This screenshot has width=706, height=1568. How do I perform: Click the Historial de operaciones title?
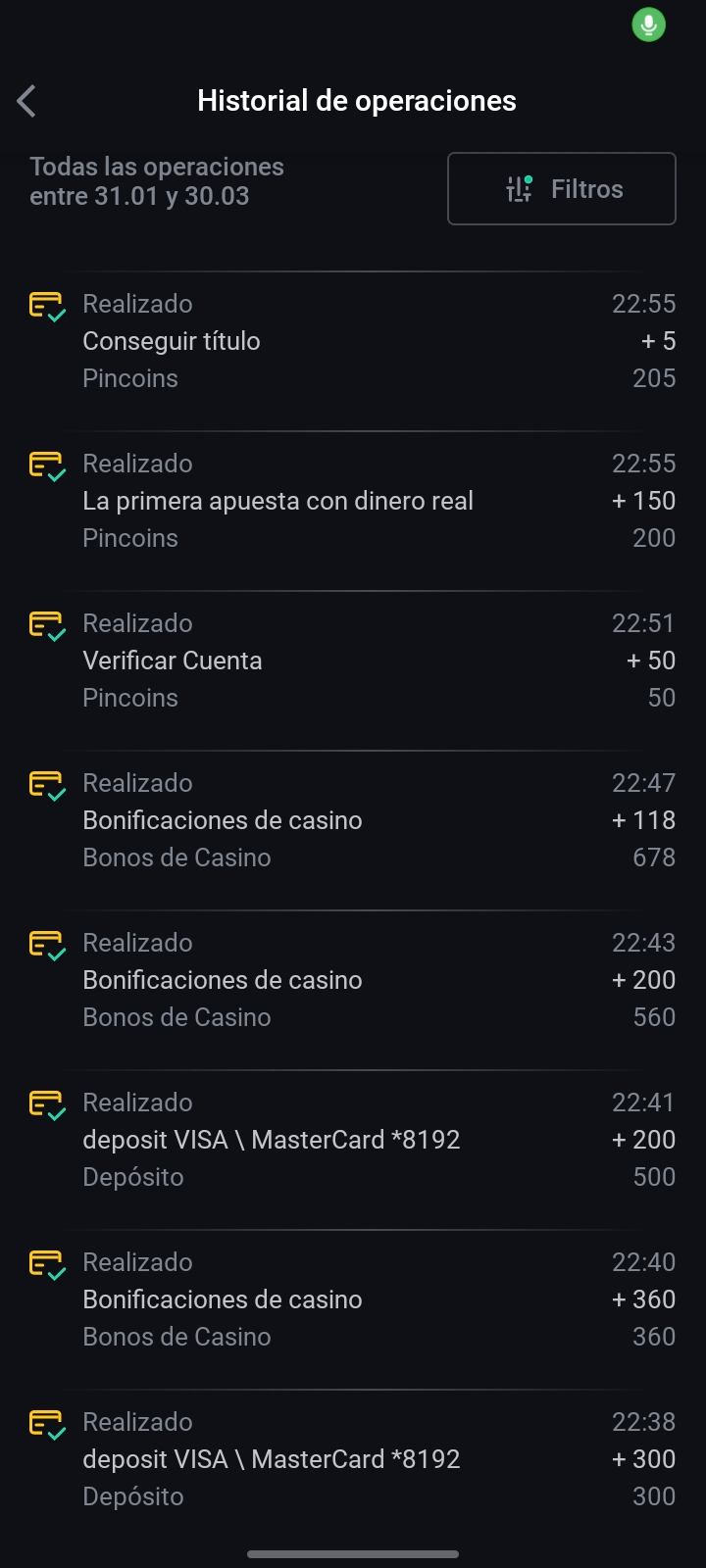pyautogui.click(x=357, y=100)
